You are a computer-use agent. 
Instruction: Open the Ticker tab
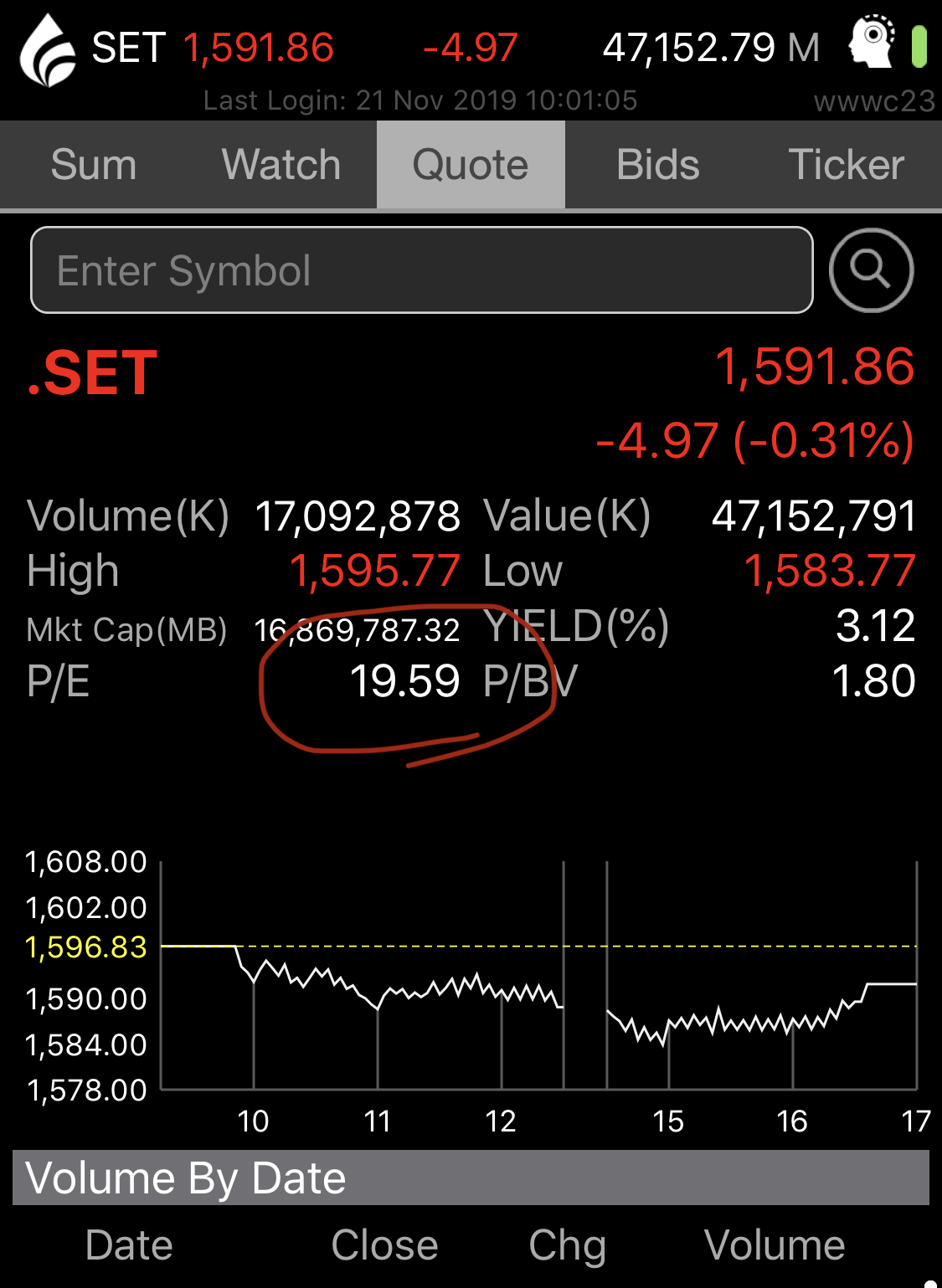point(846,165)
